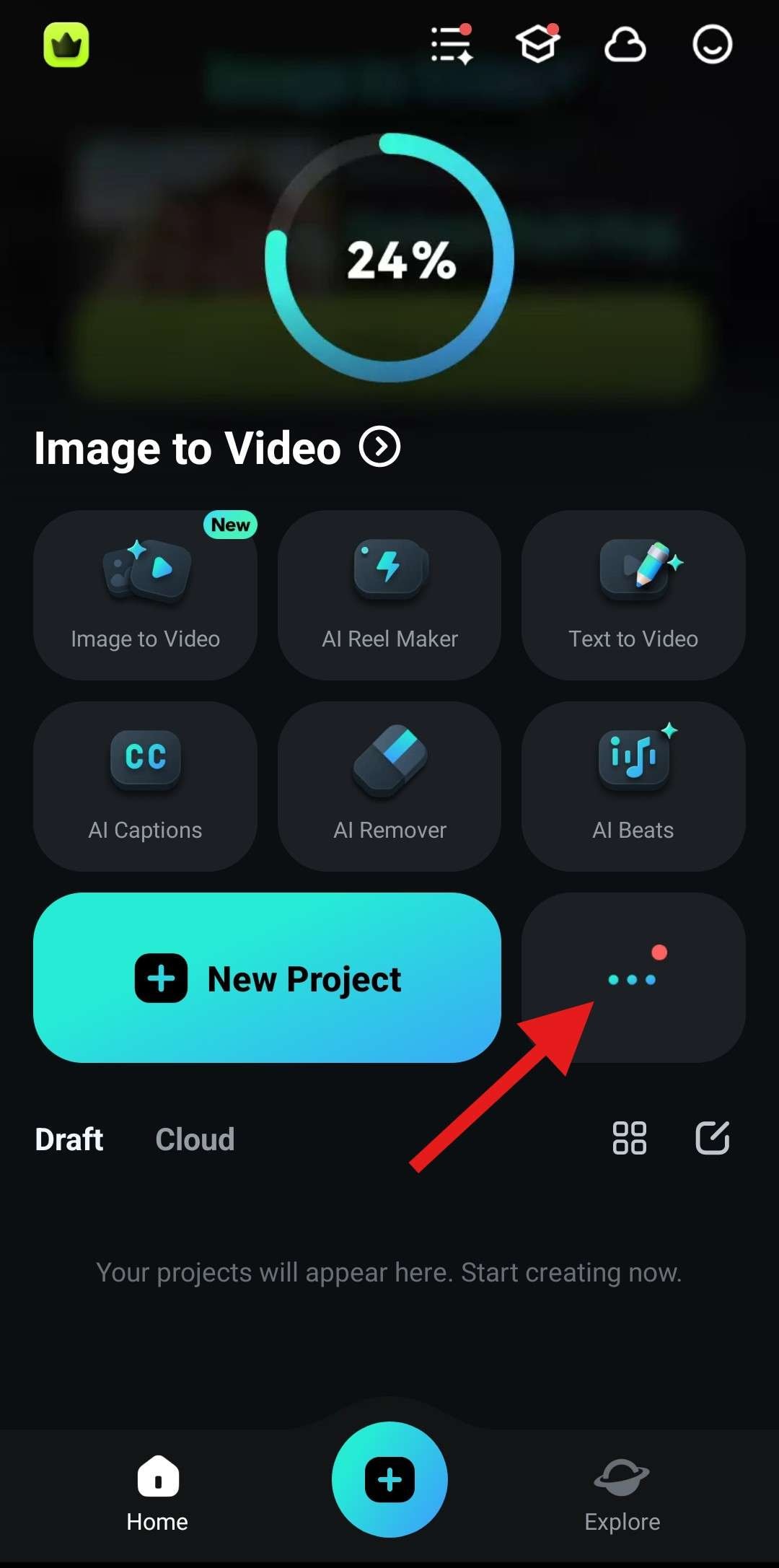
Task: Open AI Captions
Action: 145,786
